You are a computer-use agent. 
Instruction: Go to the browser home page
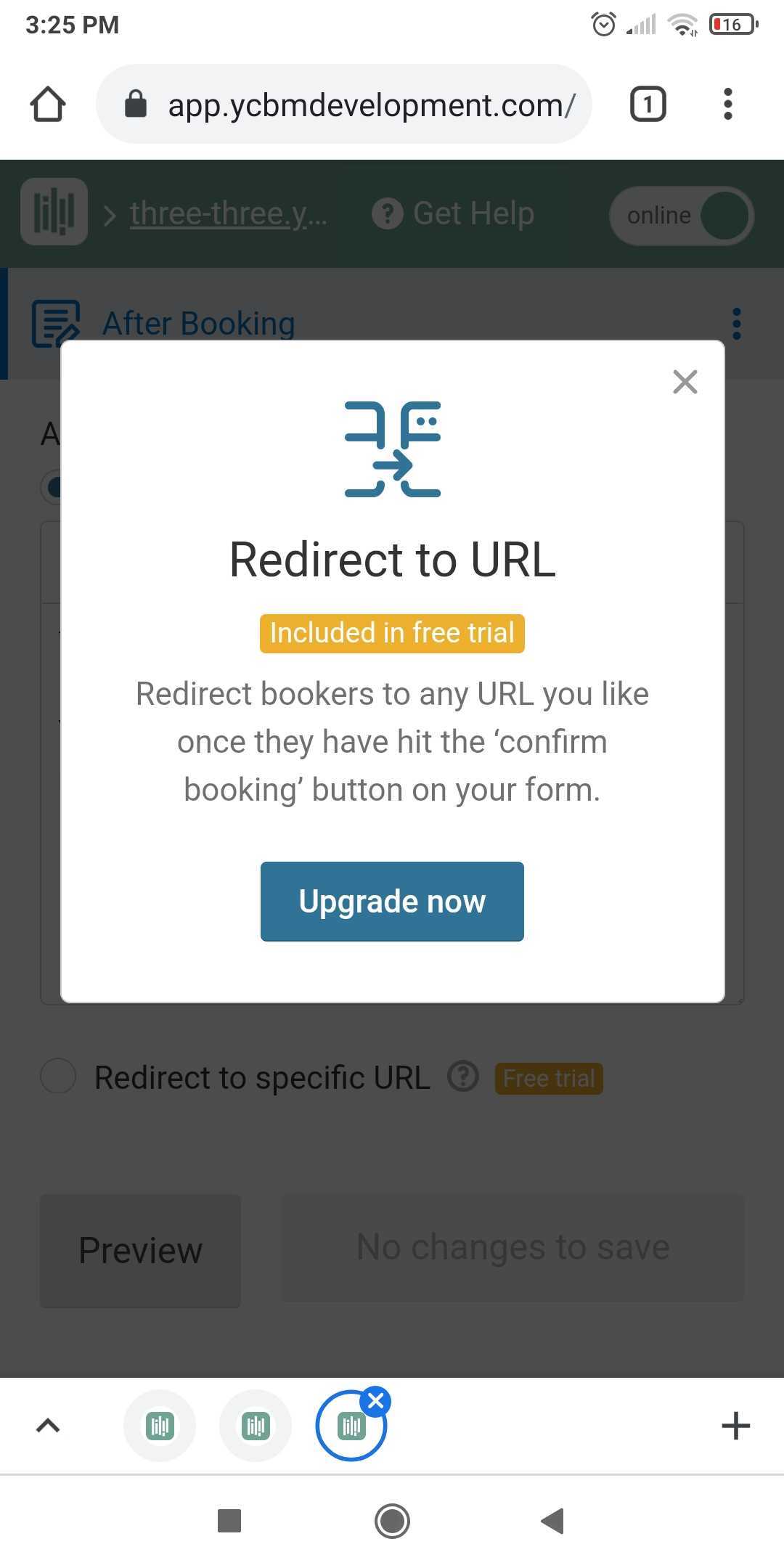[48, 104]
